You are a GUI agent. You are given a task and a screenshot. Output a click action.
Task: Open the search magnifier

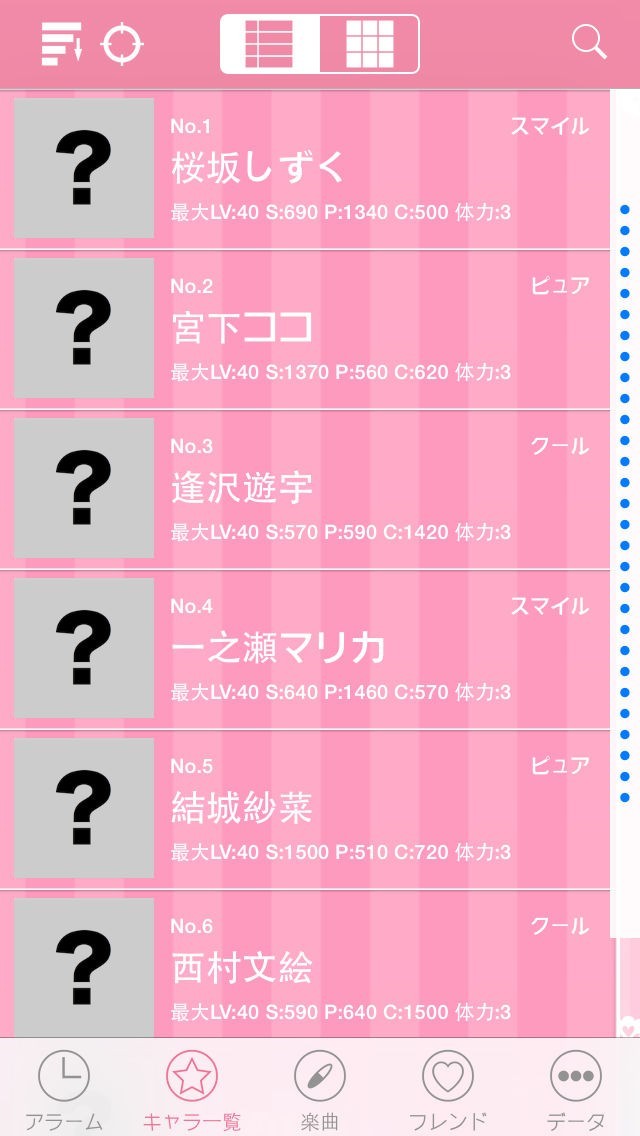[589, 42]
